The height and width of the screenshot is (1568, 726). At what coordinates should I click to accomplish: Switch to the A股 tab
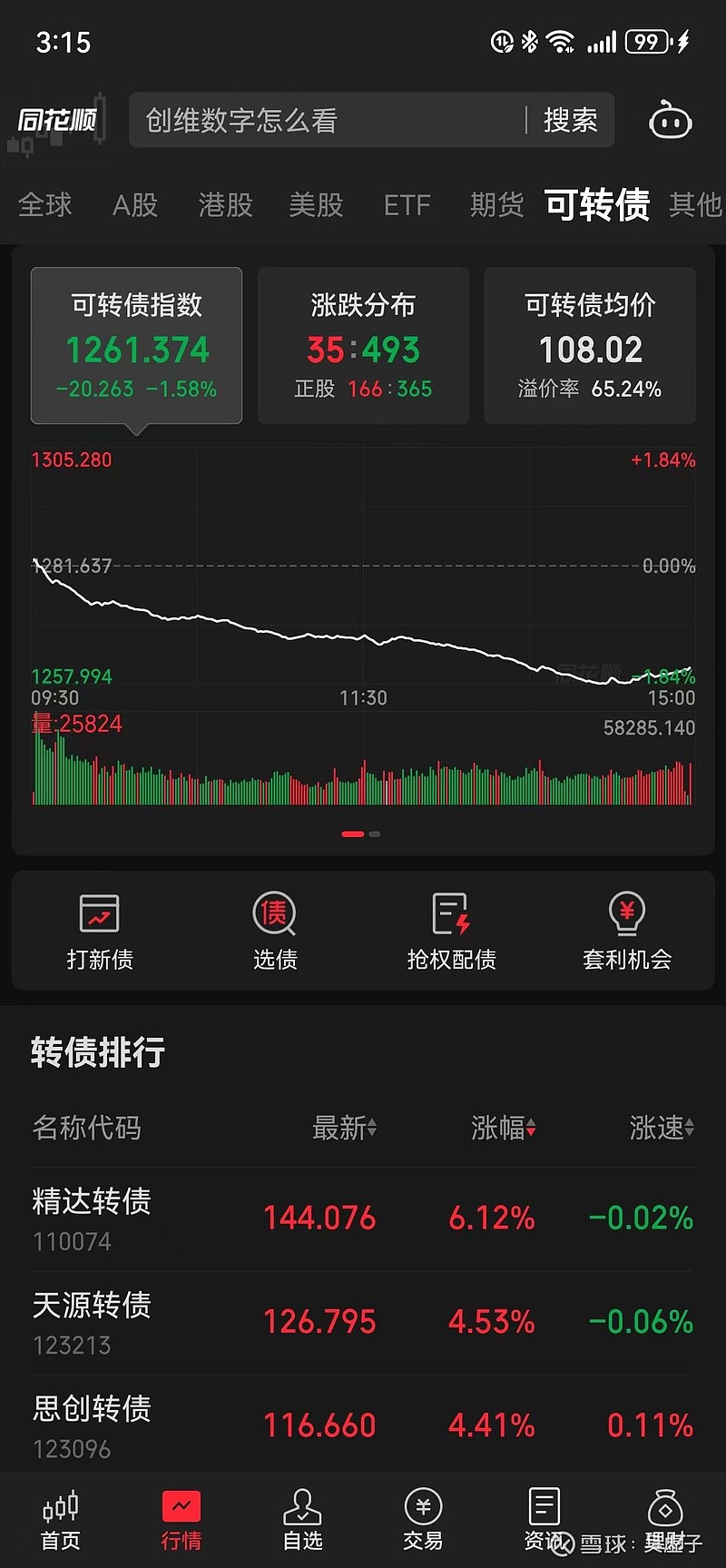(x=135, y=205)
